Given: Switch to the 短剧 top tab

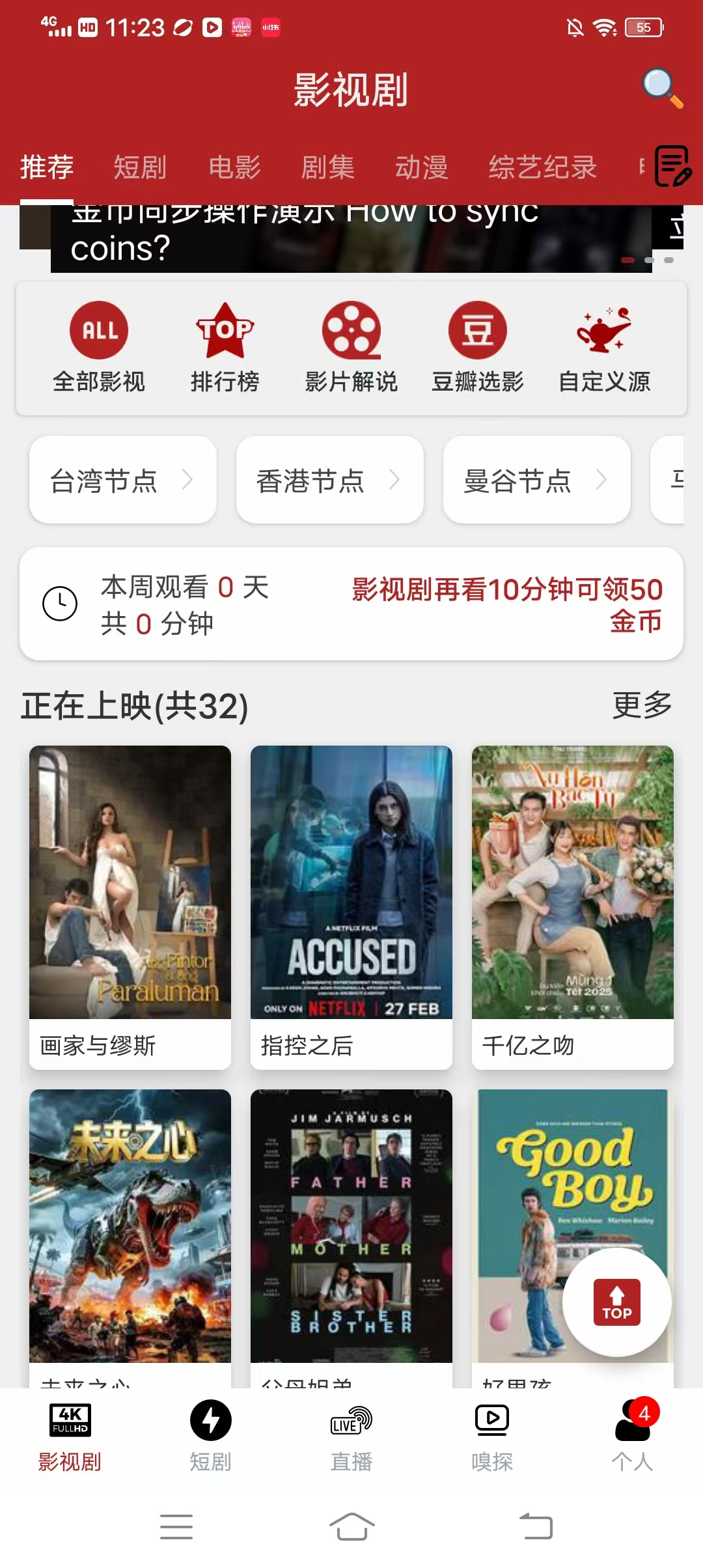Looking at the screenshot, I should (x=140, y=167).
